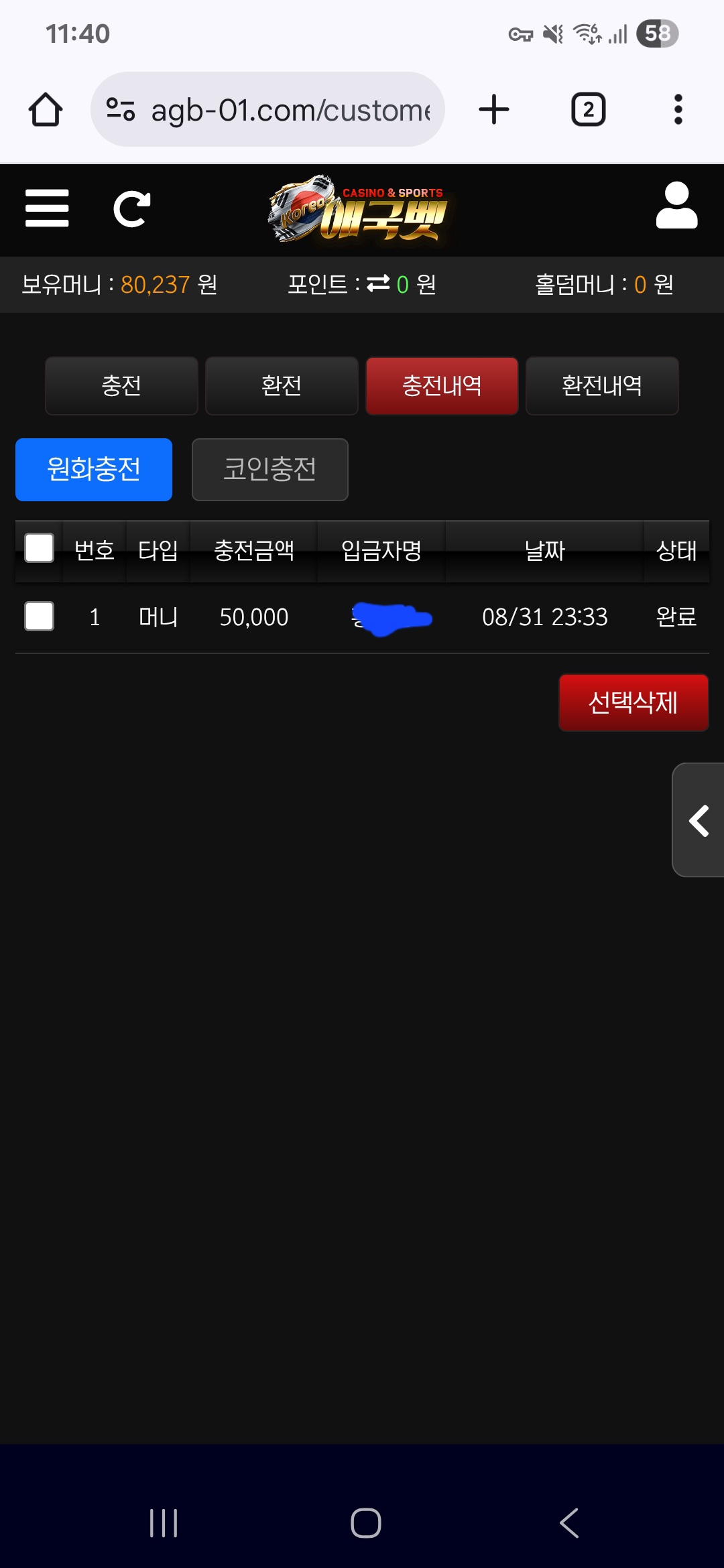Image resolution: width=724 pixels, height=1568 pixels.
Task: Switch to the 환전 tab
Action: (x=282, y=385)
